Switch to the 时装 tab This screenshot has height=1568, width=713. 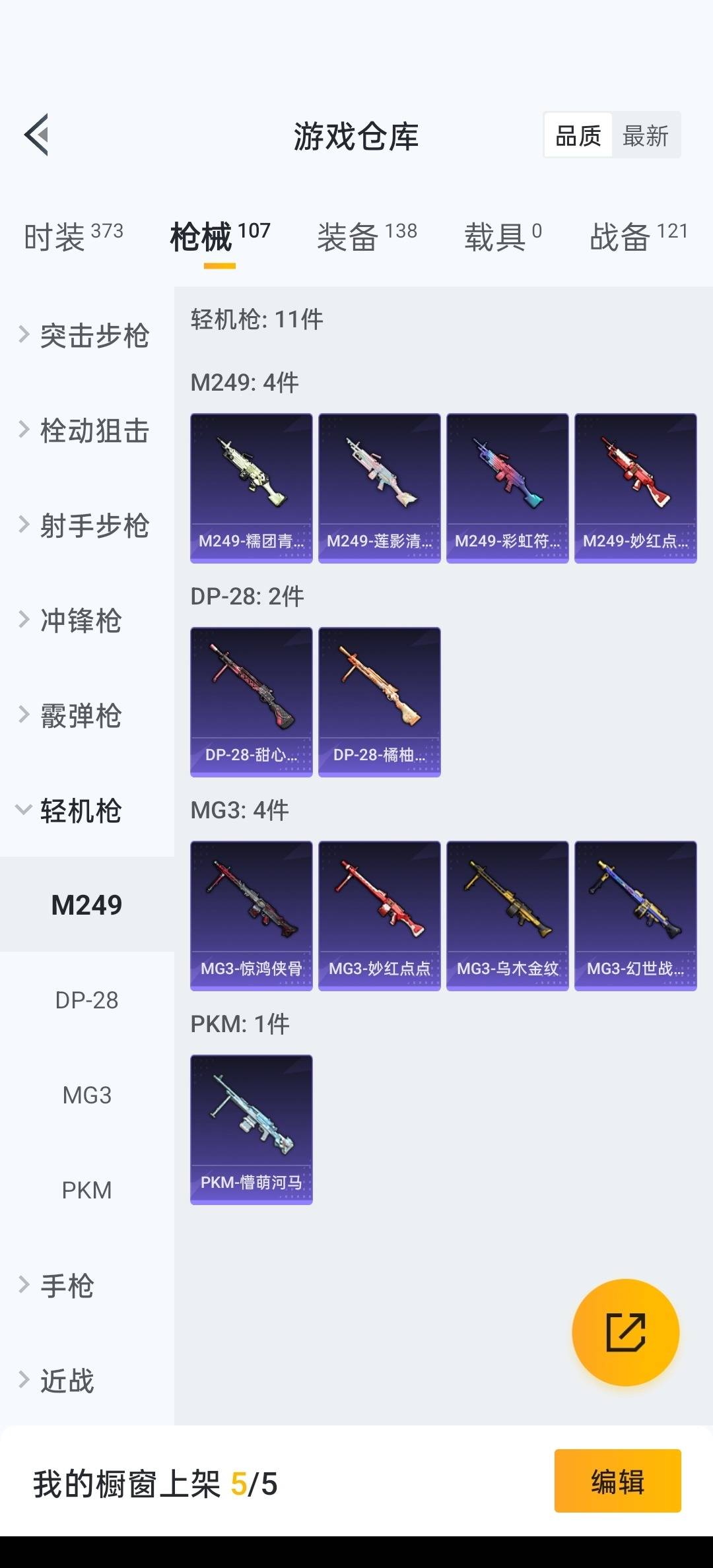point(73,237)
